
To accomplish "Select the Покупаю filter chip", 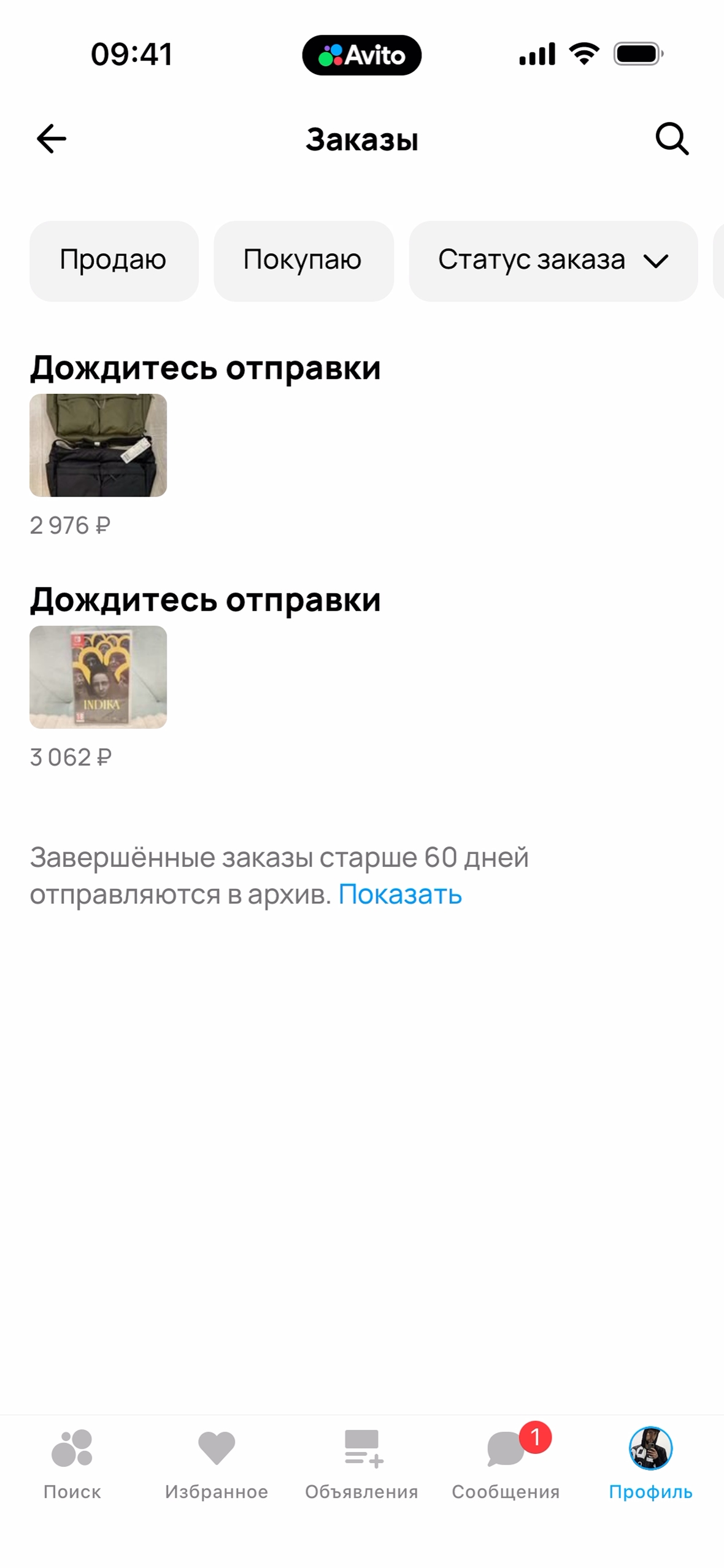I will 303,261.
